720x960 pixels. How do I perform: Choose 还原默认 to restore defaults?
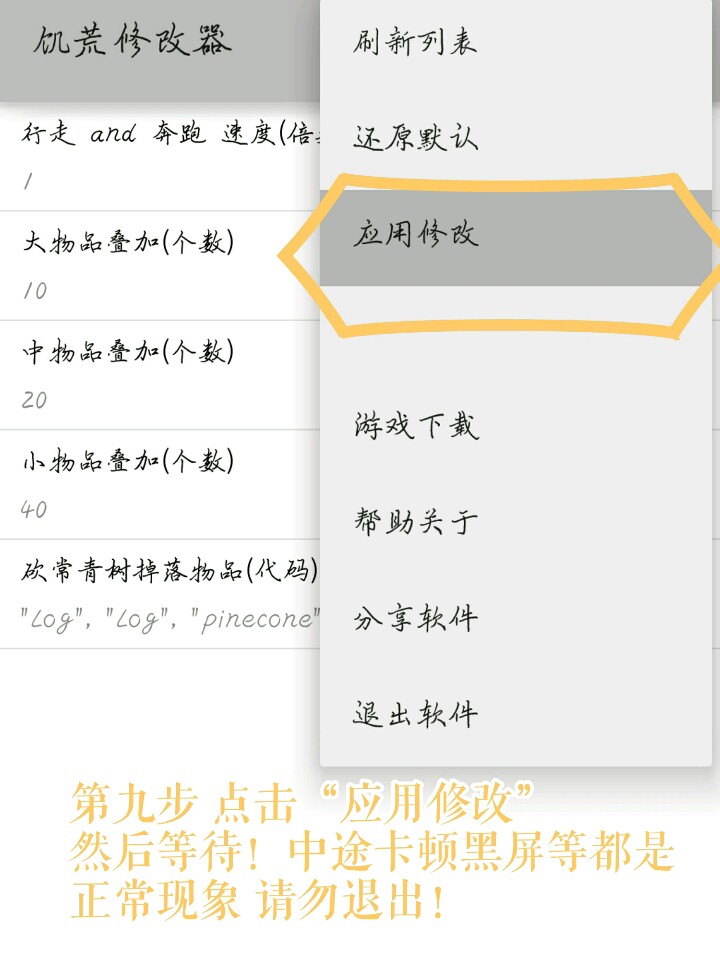pos(415,138)
